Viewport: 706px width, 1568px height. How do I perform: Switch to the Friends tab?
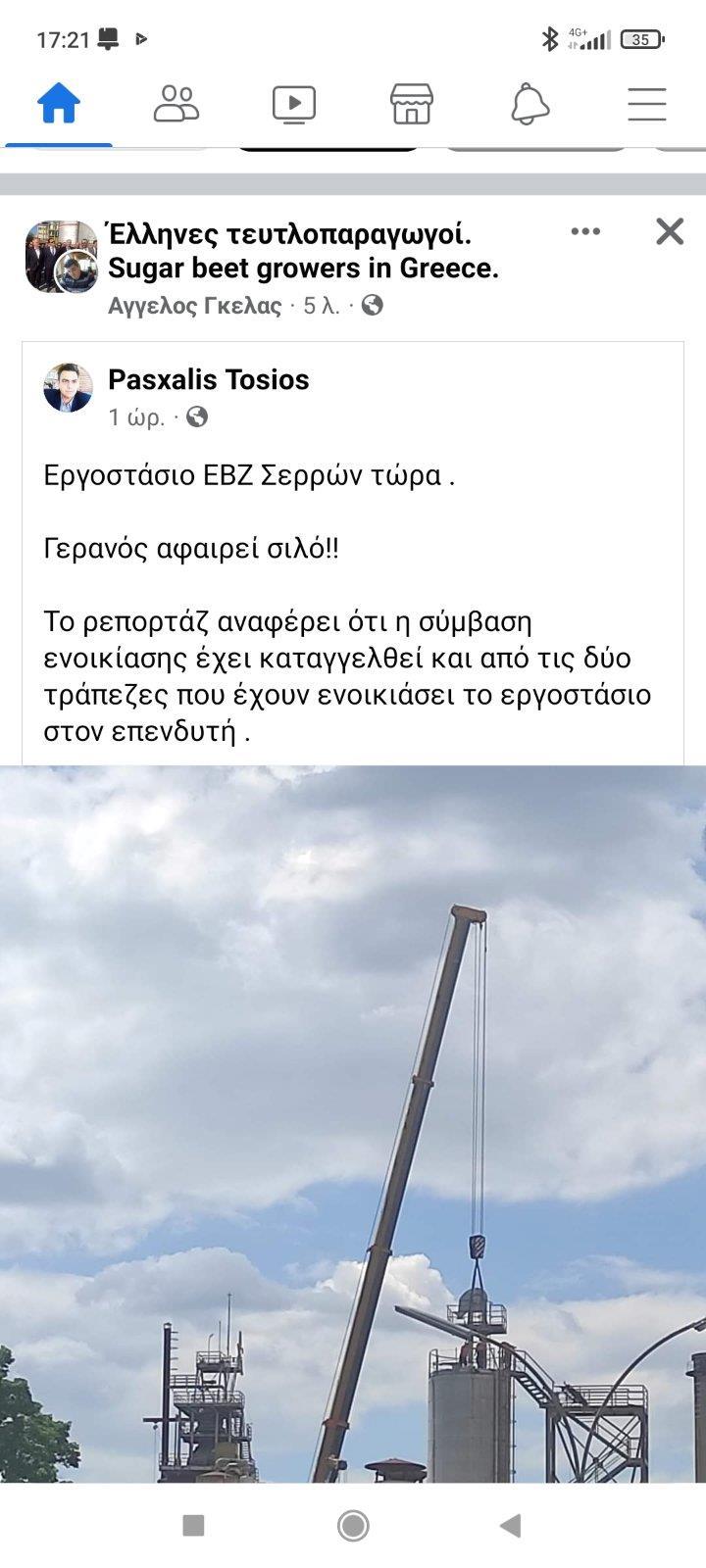176,104
